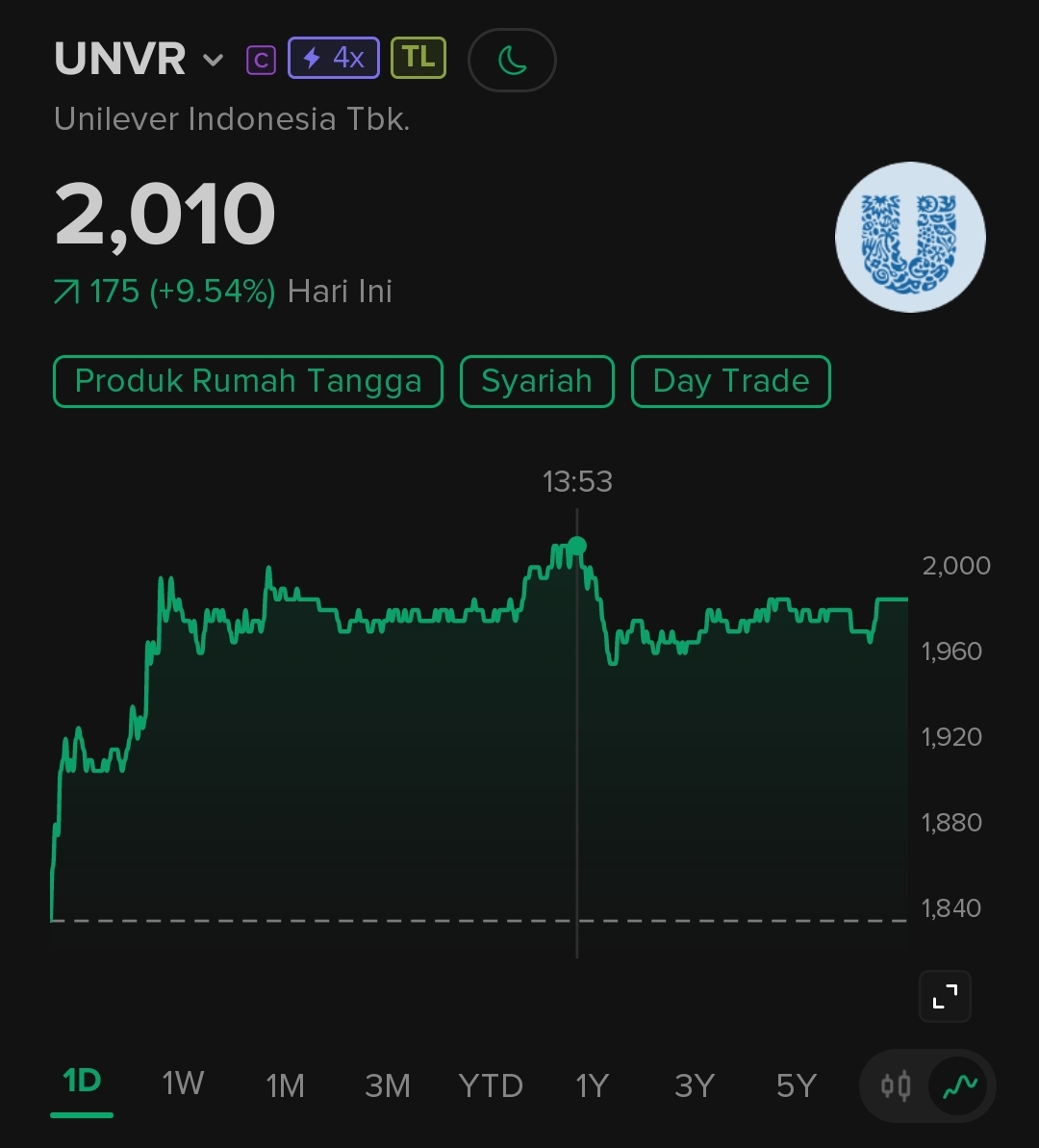The image size is (1039, 1148).
Task: Expand the UNVR stock ticker dropdown
Action: pyautogui.click(x=213, y=61)
